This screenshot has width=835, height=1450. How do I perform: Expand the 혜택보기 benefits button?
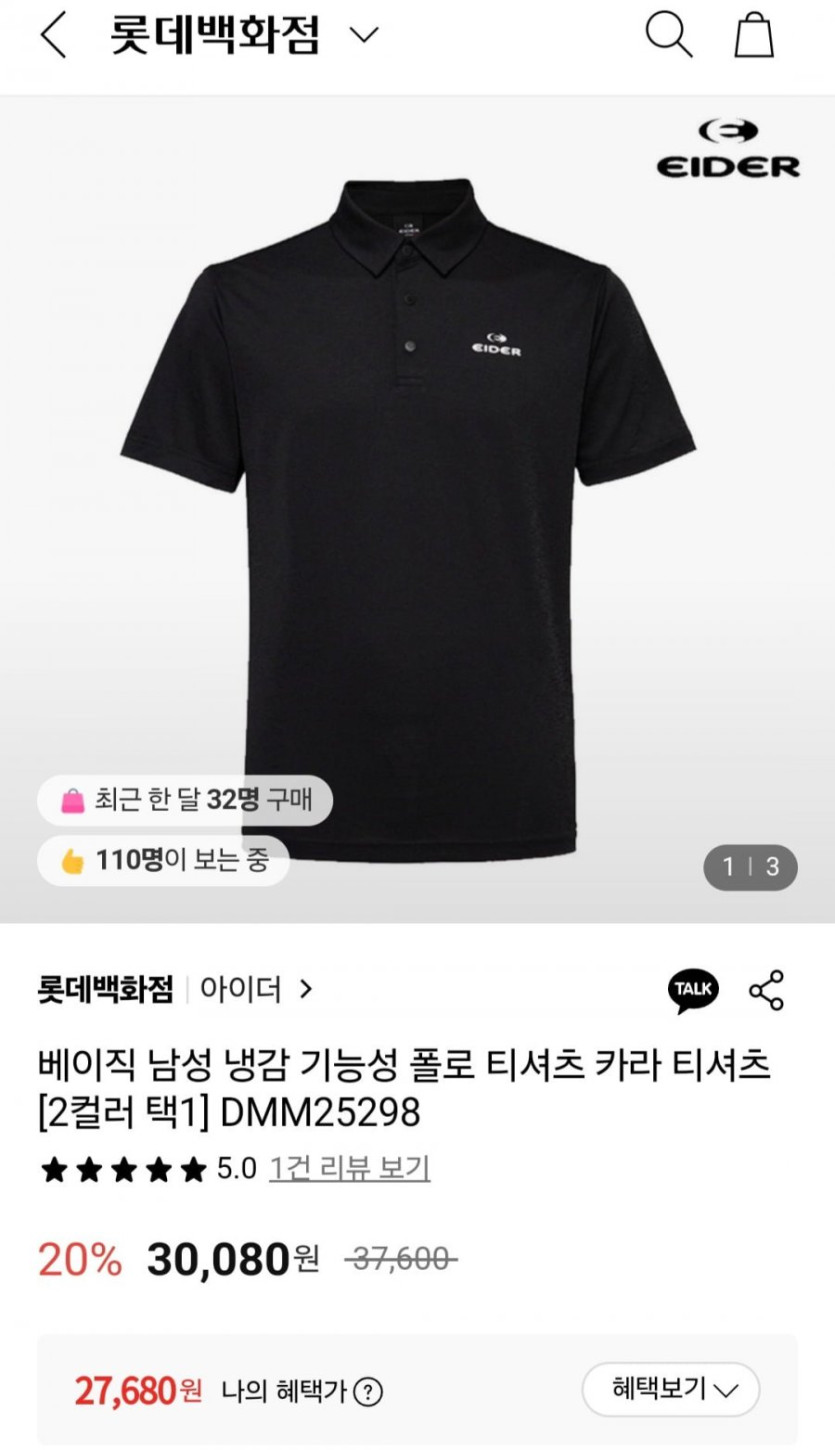pos(671,1389)
